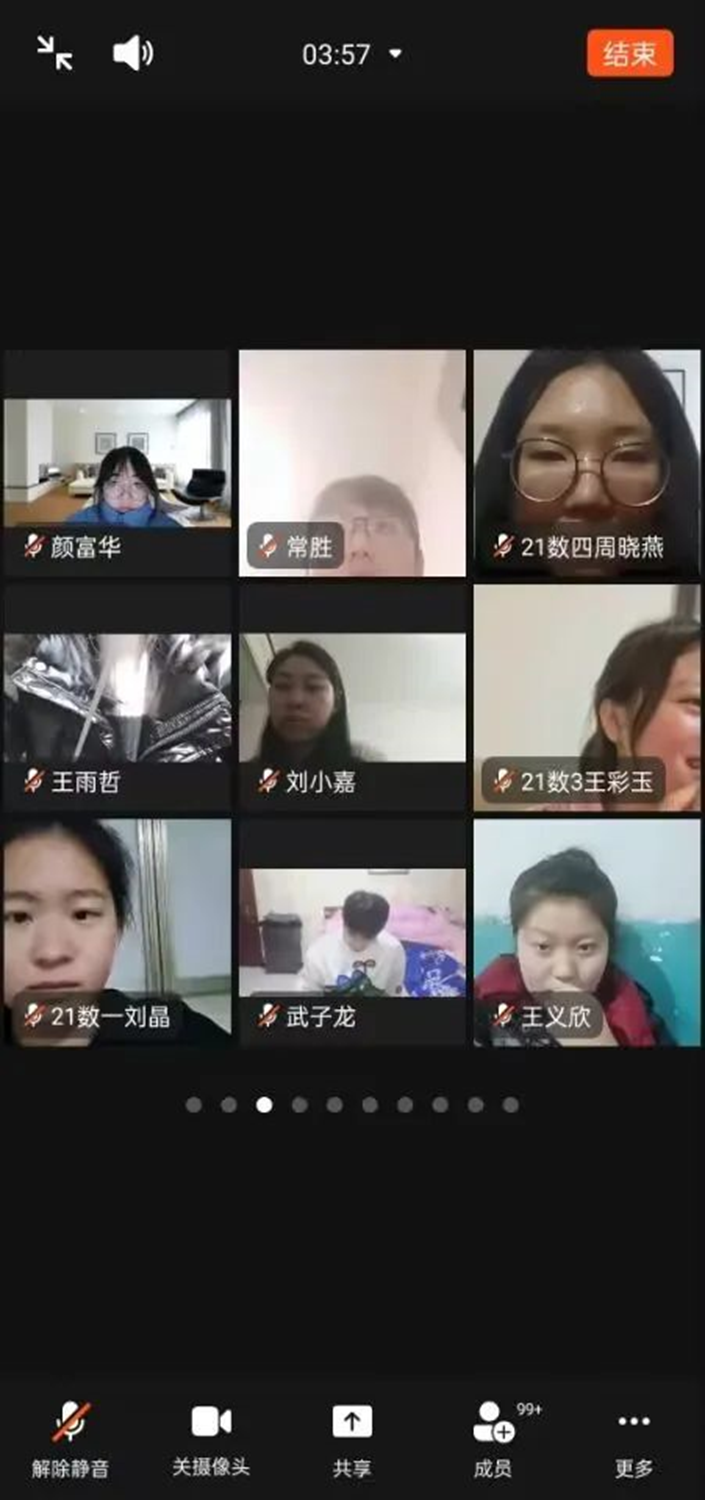This screenshot has width=705, height=1500.
Task: Open 常胜's video tile
Action: click(x=352, y=463)
